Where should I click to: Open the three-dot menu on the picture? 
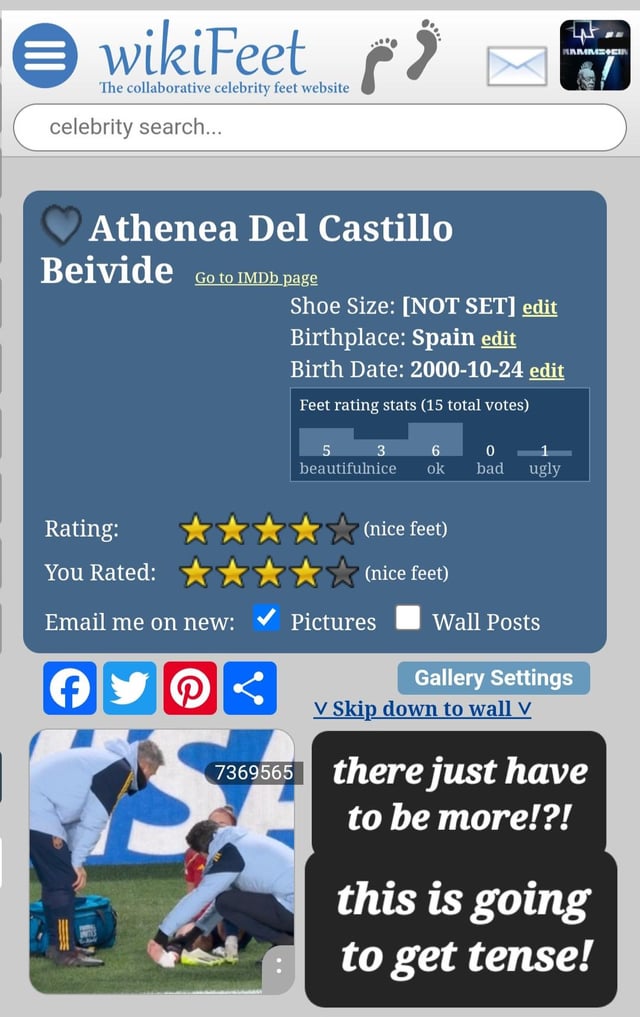pyautogui.click(x=279, y=967)
